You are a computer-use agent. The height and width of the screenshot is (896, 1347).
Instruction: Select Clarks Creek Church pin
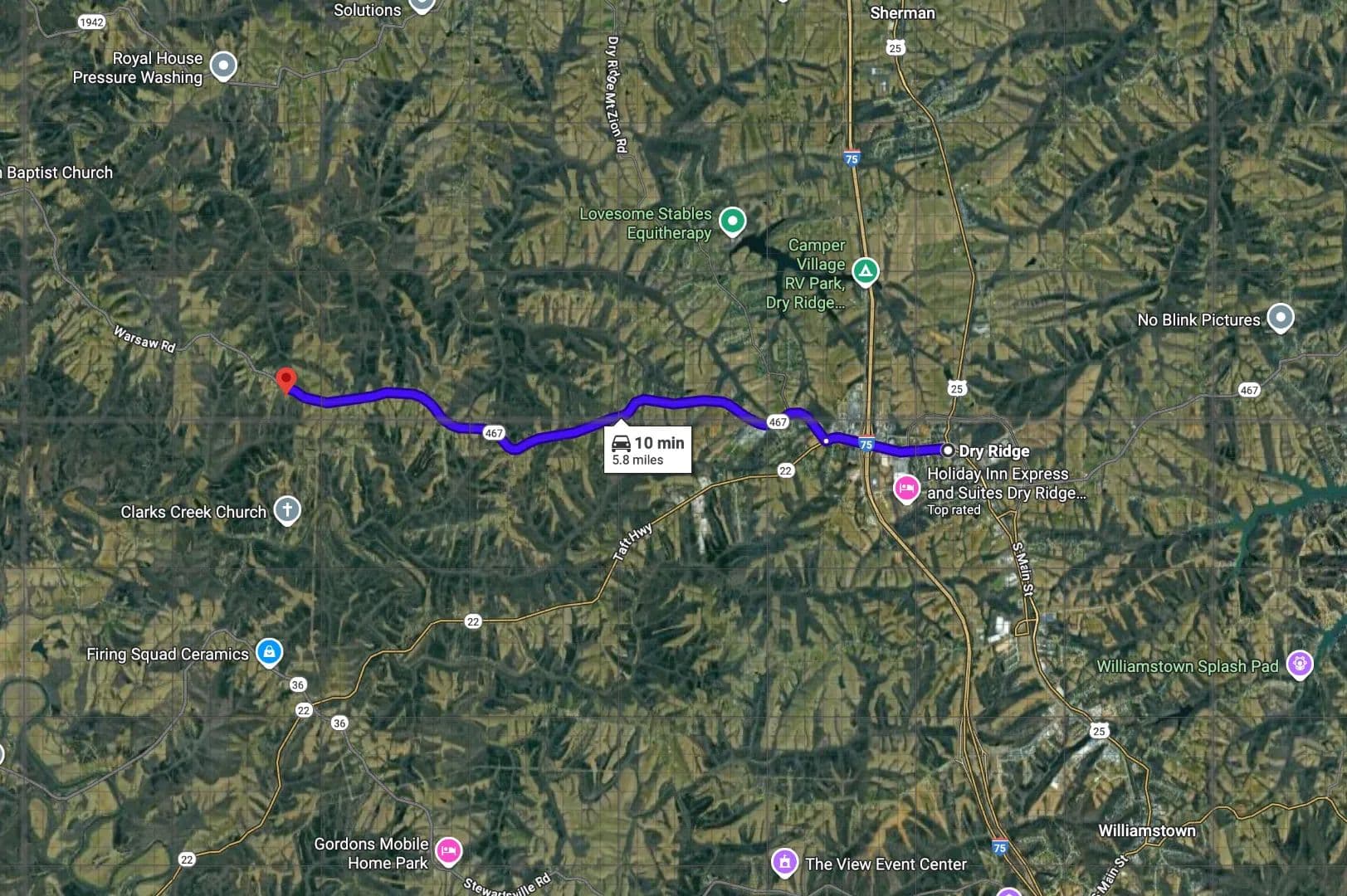[x=287, y=509]
